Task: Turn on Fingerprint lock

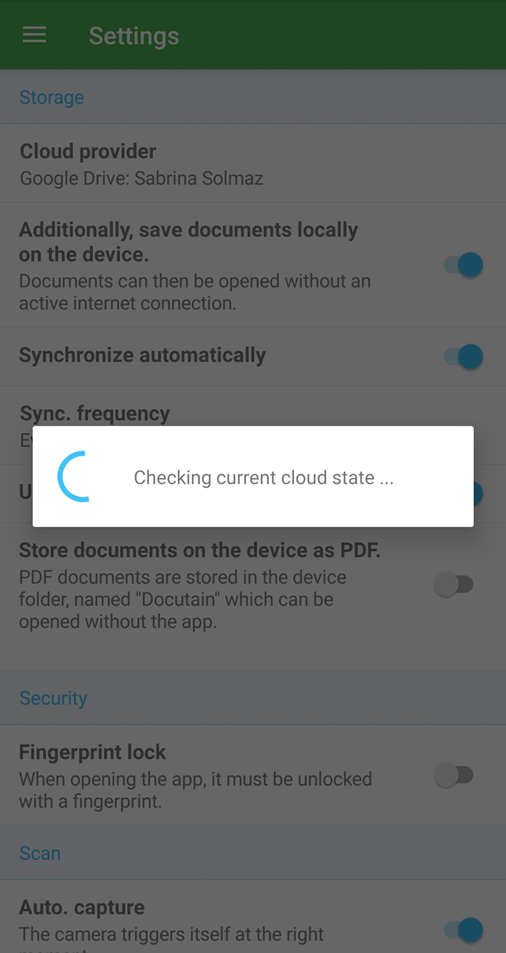Action: coord(453,776)
